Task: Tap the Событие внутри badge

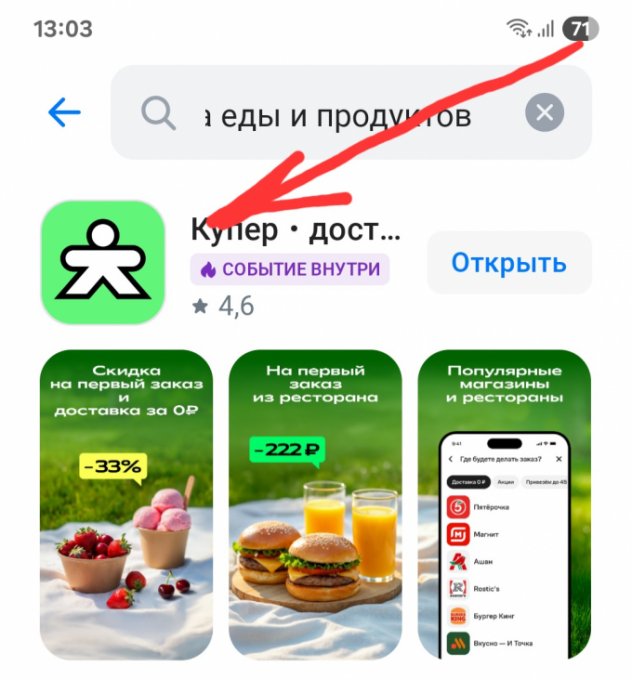Action: point(290,269)
